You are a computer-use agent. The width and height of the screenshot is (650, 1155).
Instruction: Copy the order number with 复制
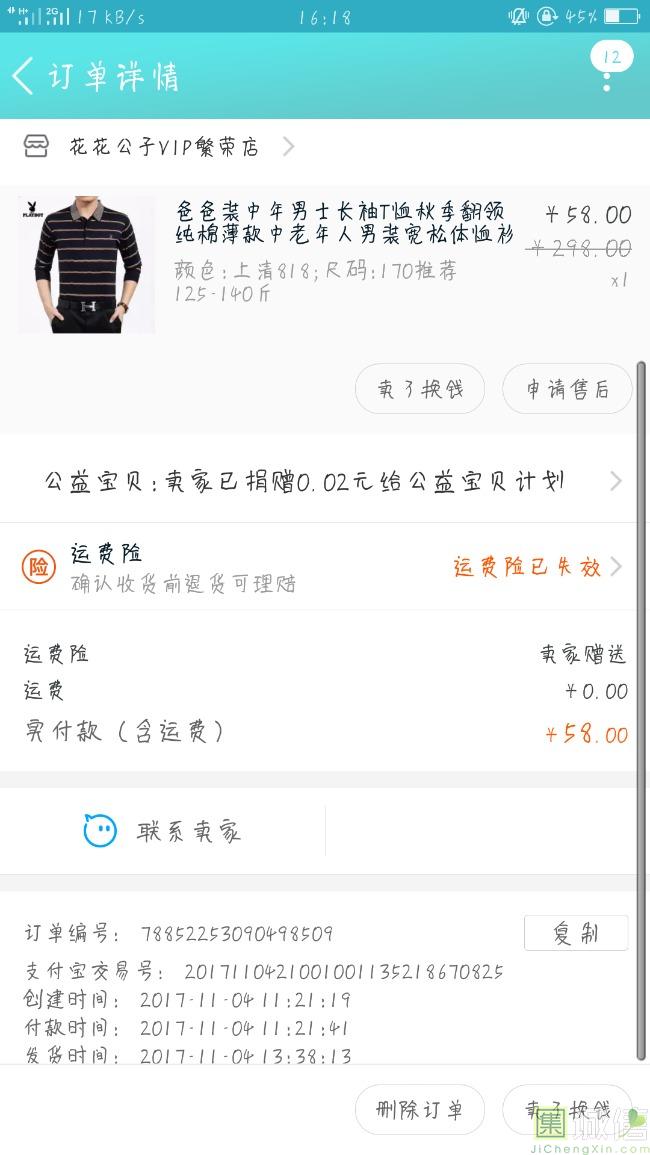(x=576, y=933)
